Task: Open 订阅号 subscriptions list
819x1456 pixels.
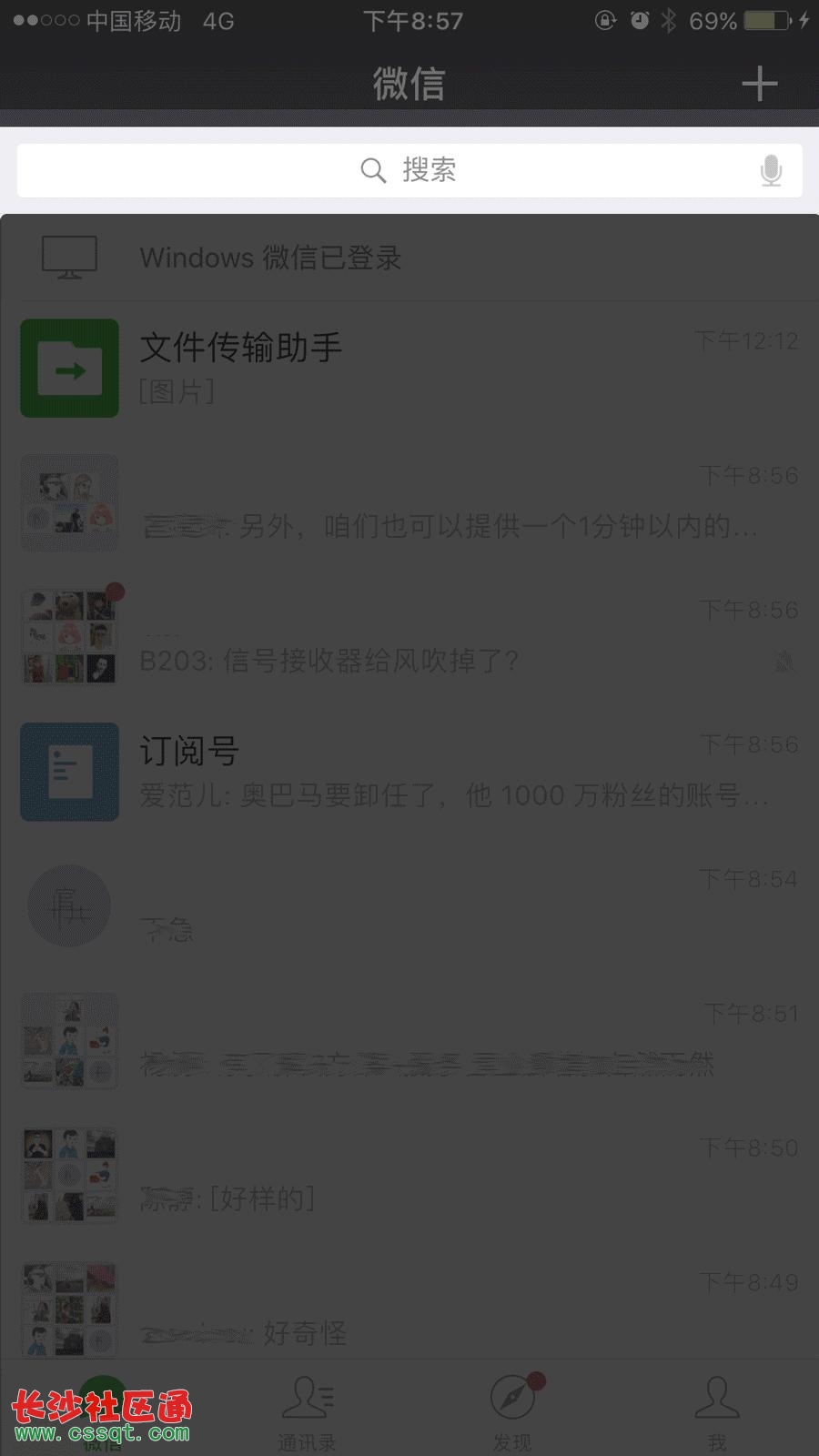Action: tap(409, 772)
